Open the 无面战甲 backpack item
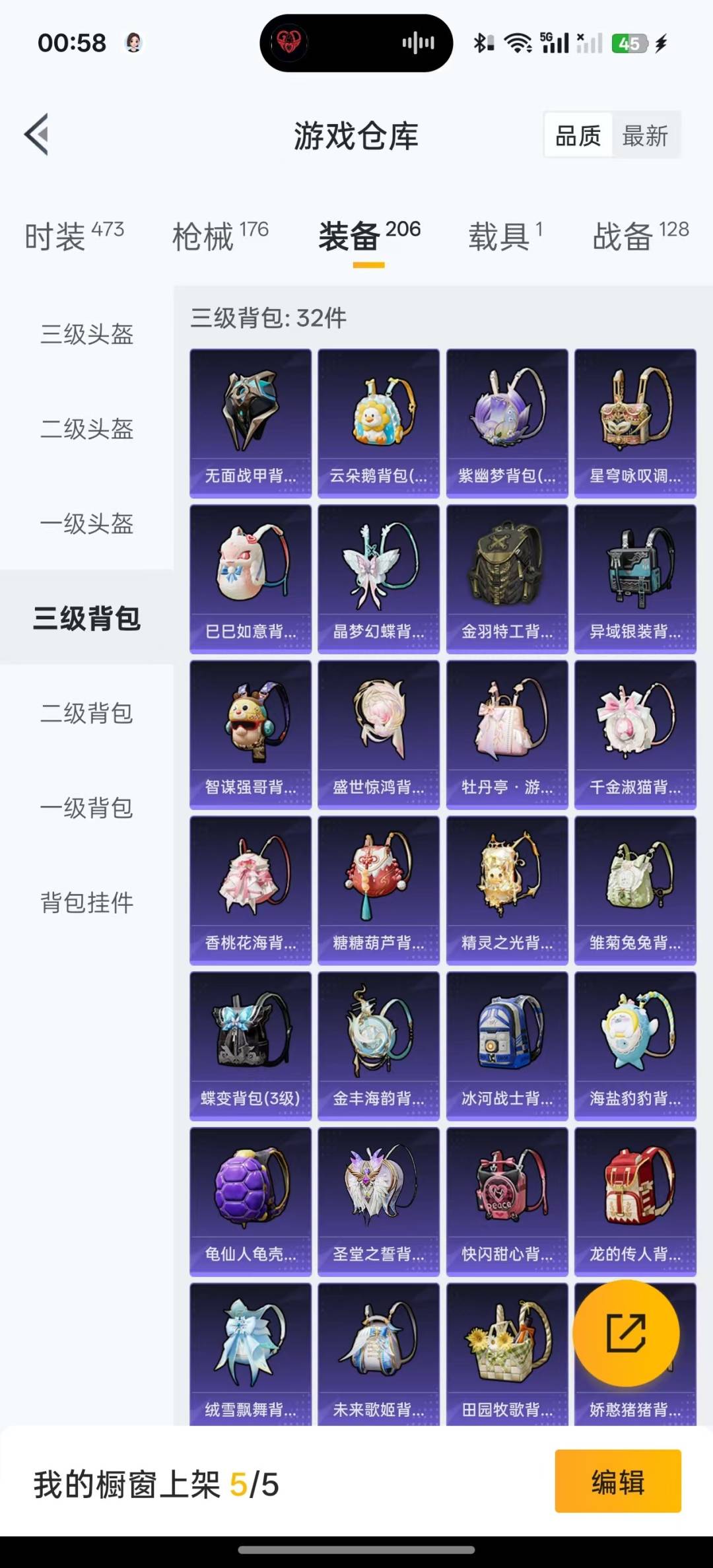The image size is (713, 1568). (x=250, y=423)
